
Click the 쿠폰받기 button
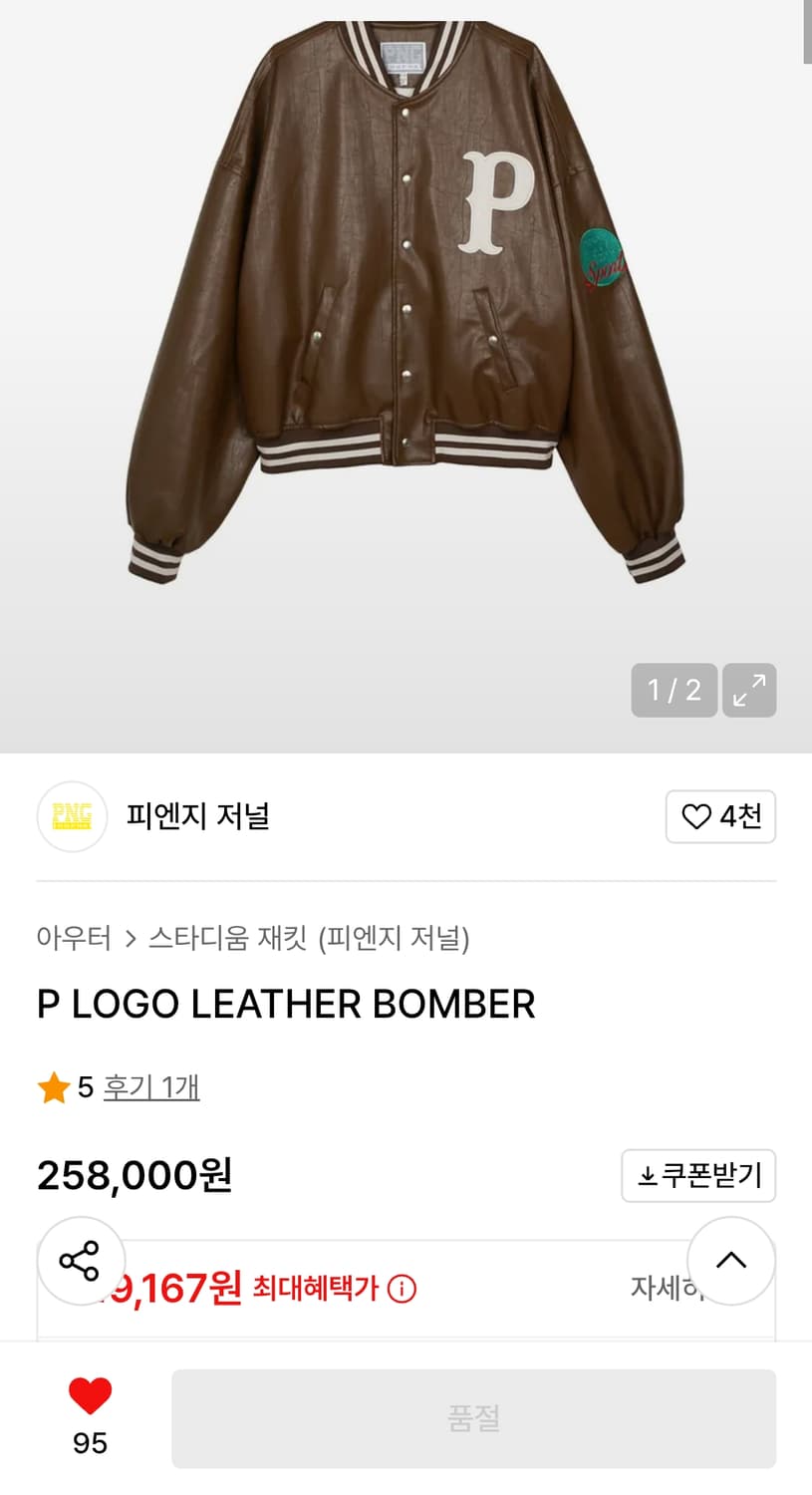click(x=698, y=1176)
